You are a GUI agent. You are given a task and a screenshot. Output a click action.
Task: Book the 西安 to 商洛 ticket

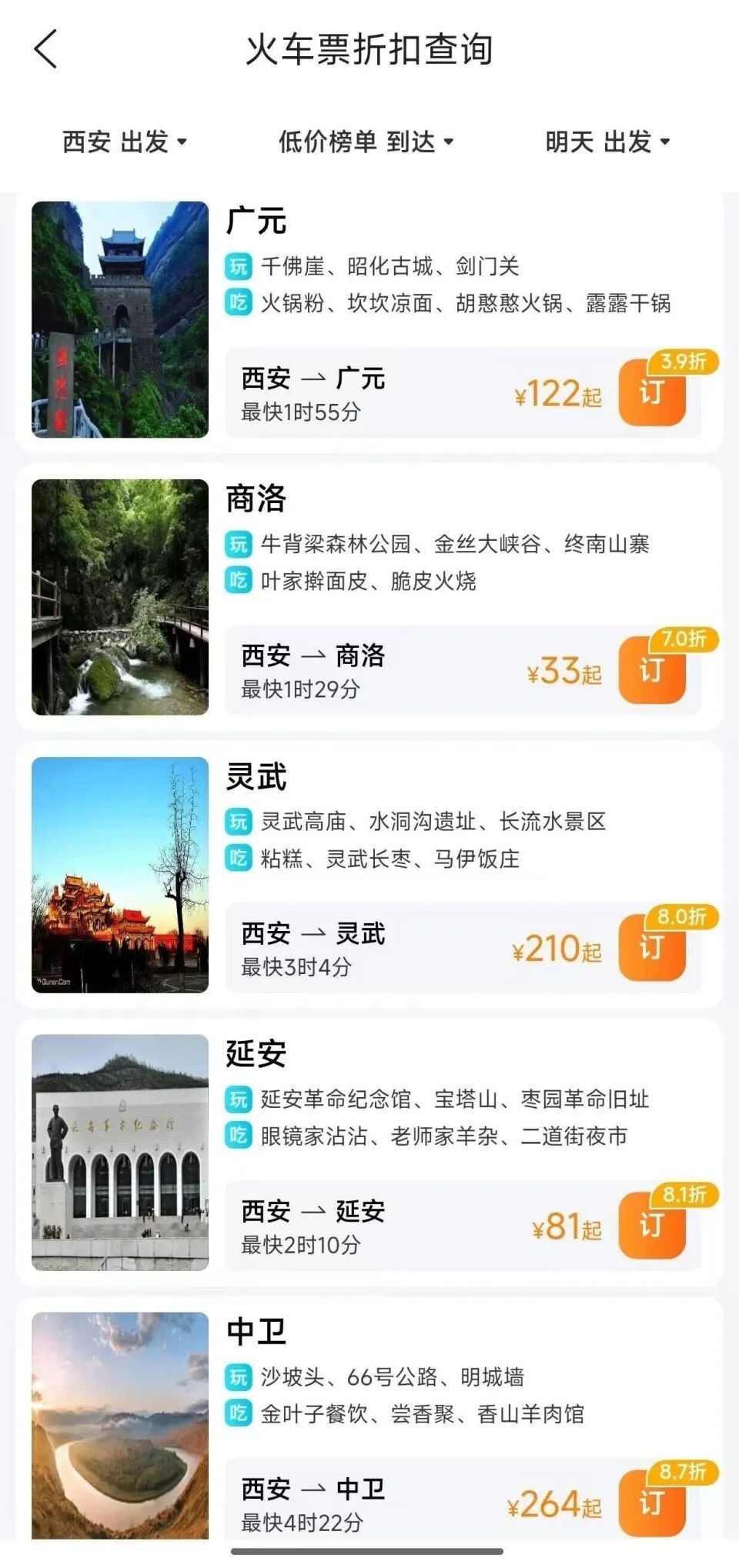(651, 671)
